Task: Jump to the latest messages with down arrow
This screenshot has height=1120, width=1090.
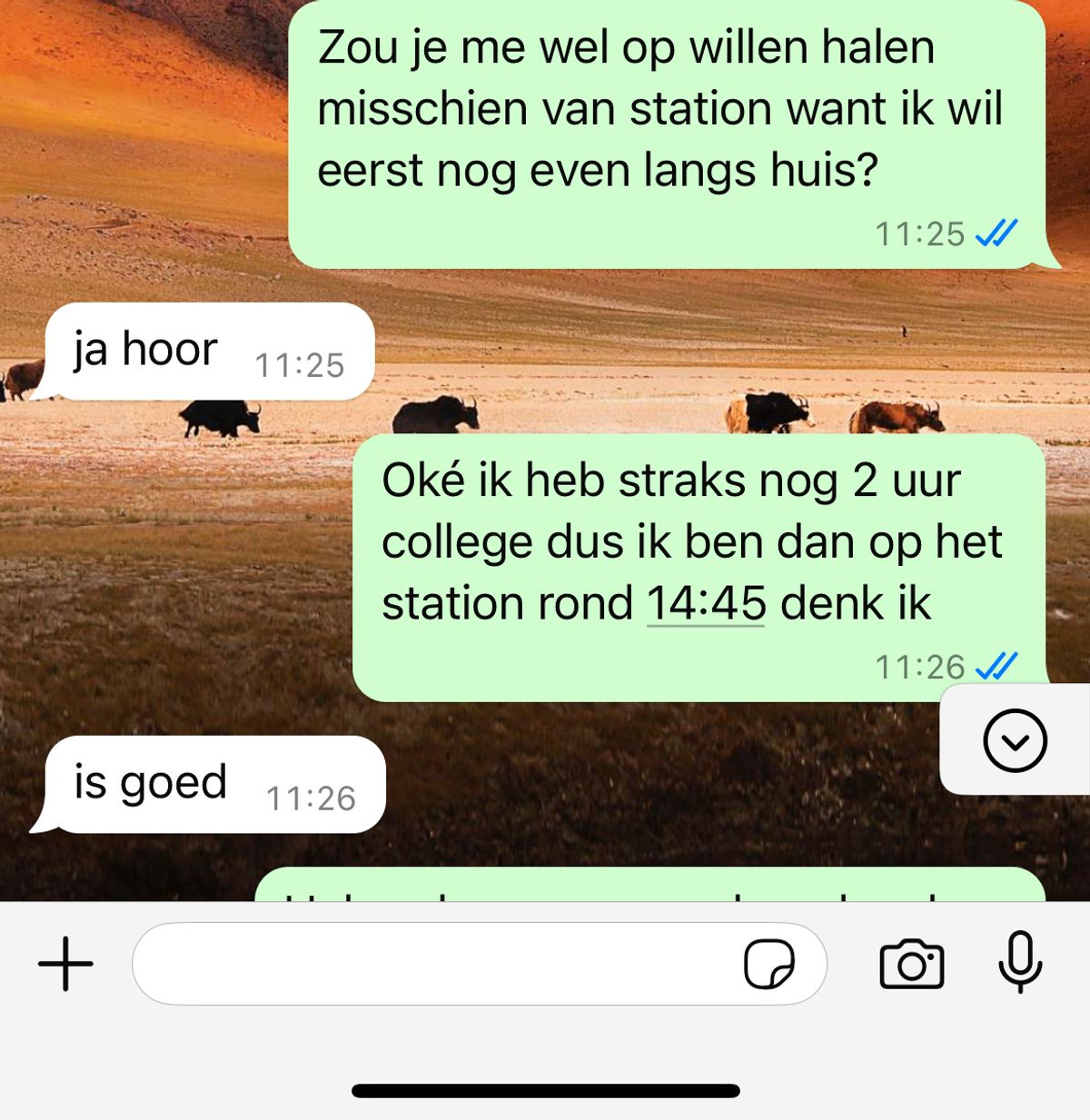Action: (1015, 740)
